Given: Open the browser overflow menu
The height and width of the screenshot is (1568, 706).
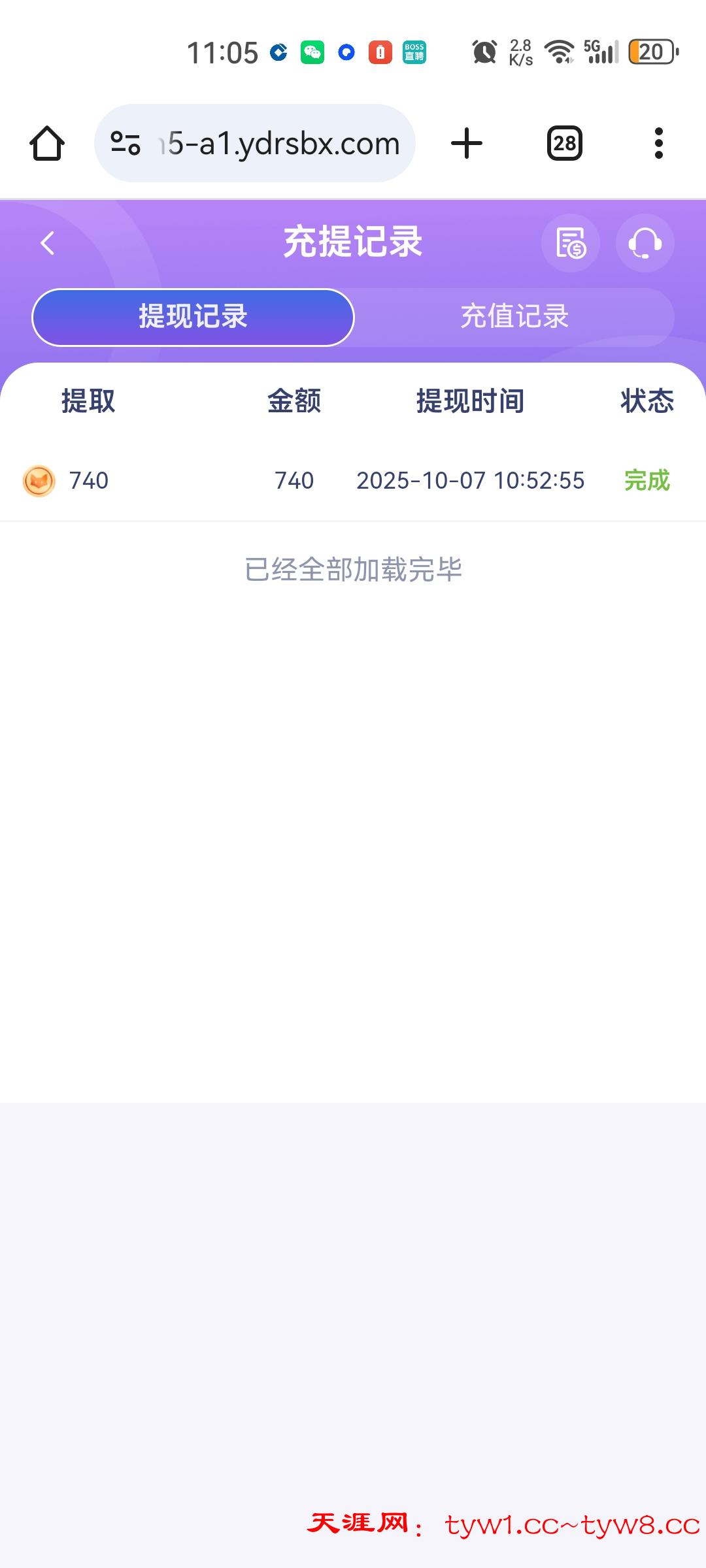Looking at the screenshot, I should point(658,143).
